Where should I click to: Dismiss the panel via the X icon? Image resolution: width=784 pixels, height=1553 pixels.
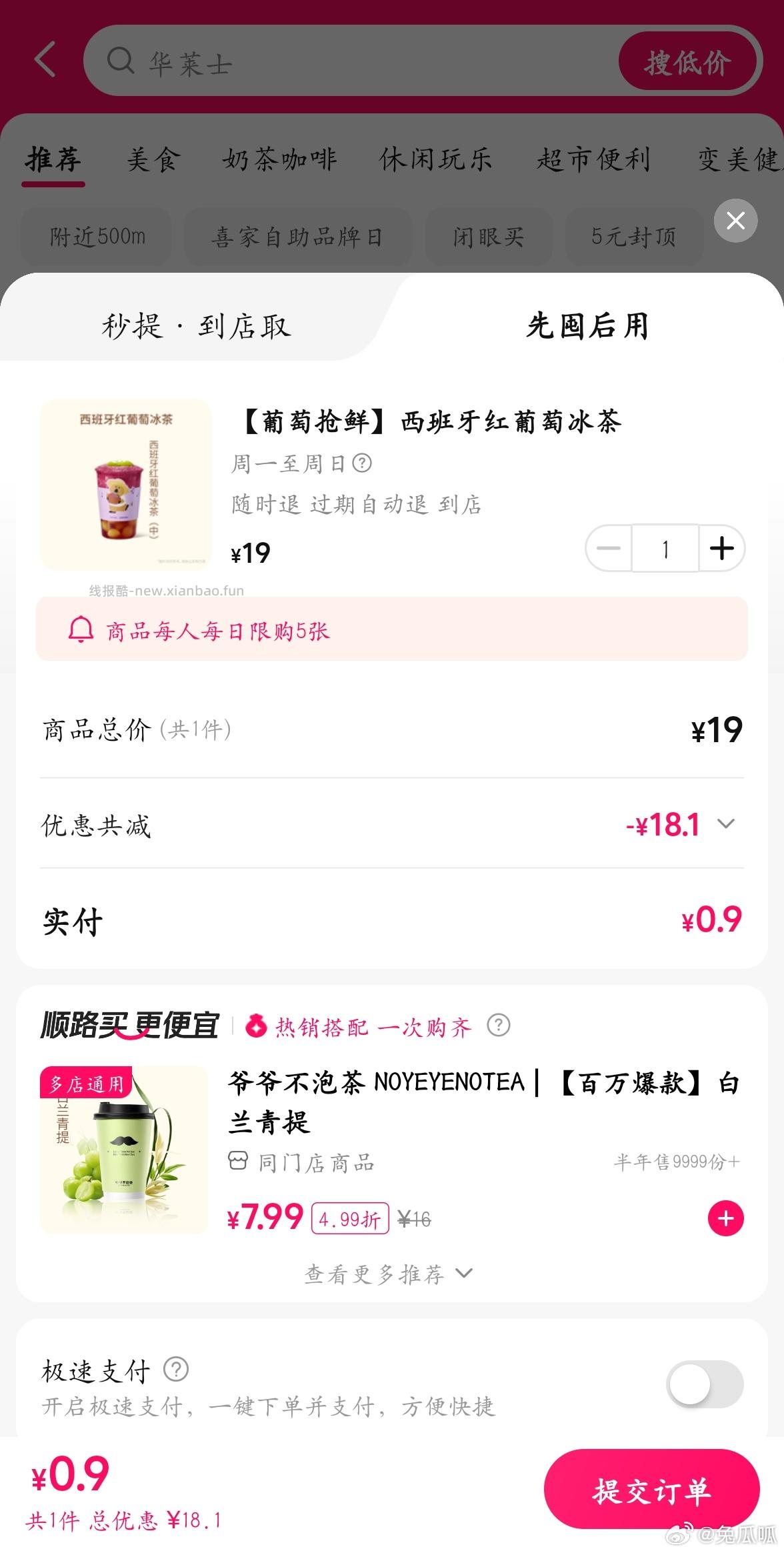pyautogui.click(x=735, y=221)
